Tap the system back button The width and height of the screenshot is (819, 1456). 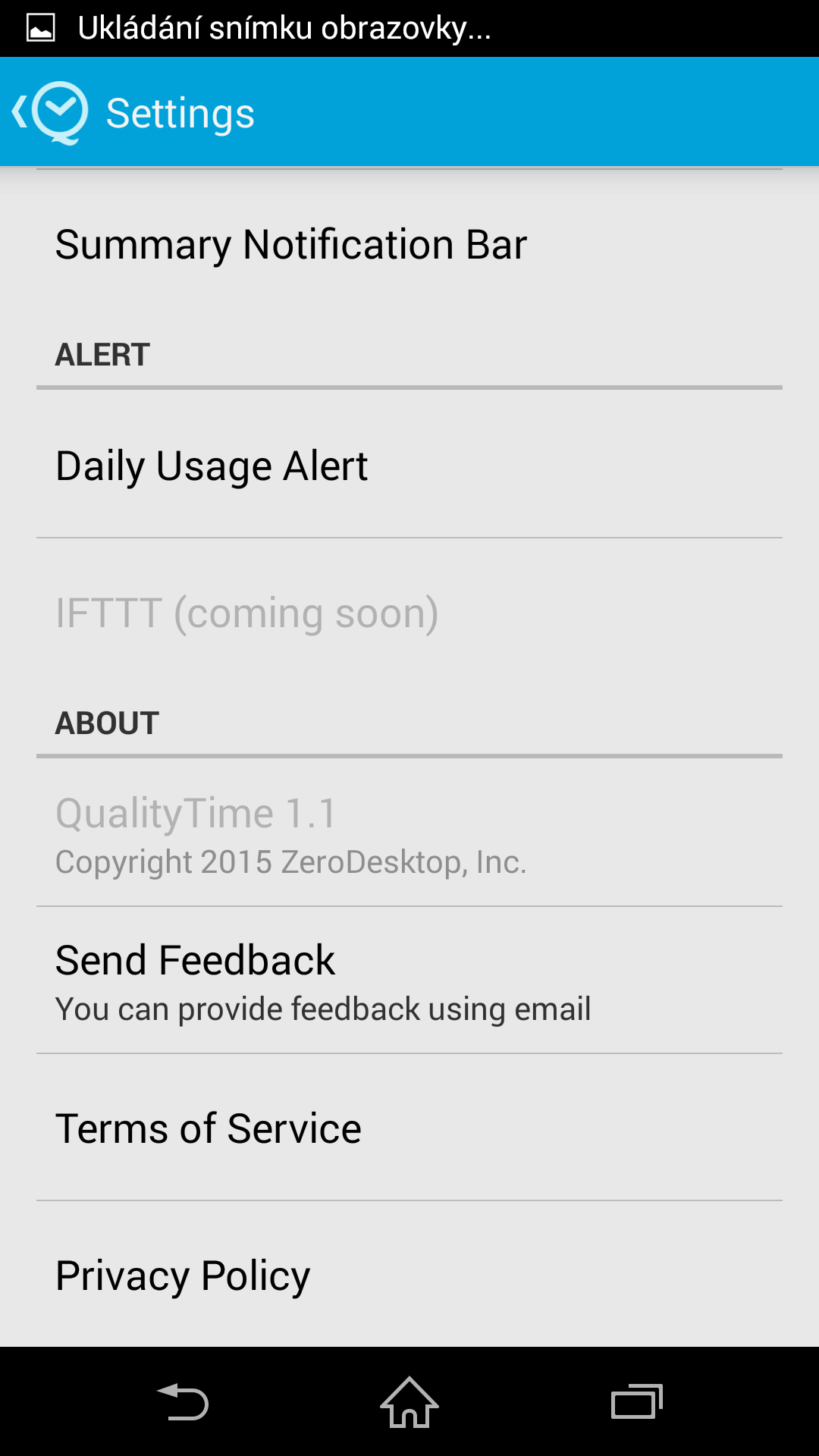point(182,1401)
